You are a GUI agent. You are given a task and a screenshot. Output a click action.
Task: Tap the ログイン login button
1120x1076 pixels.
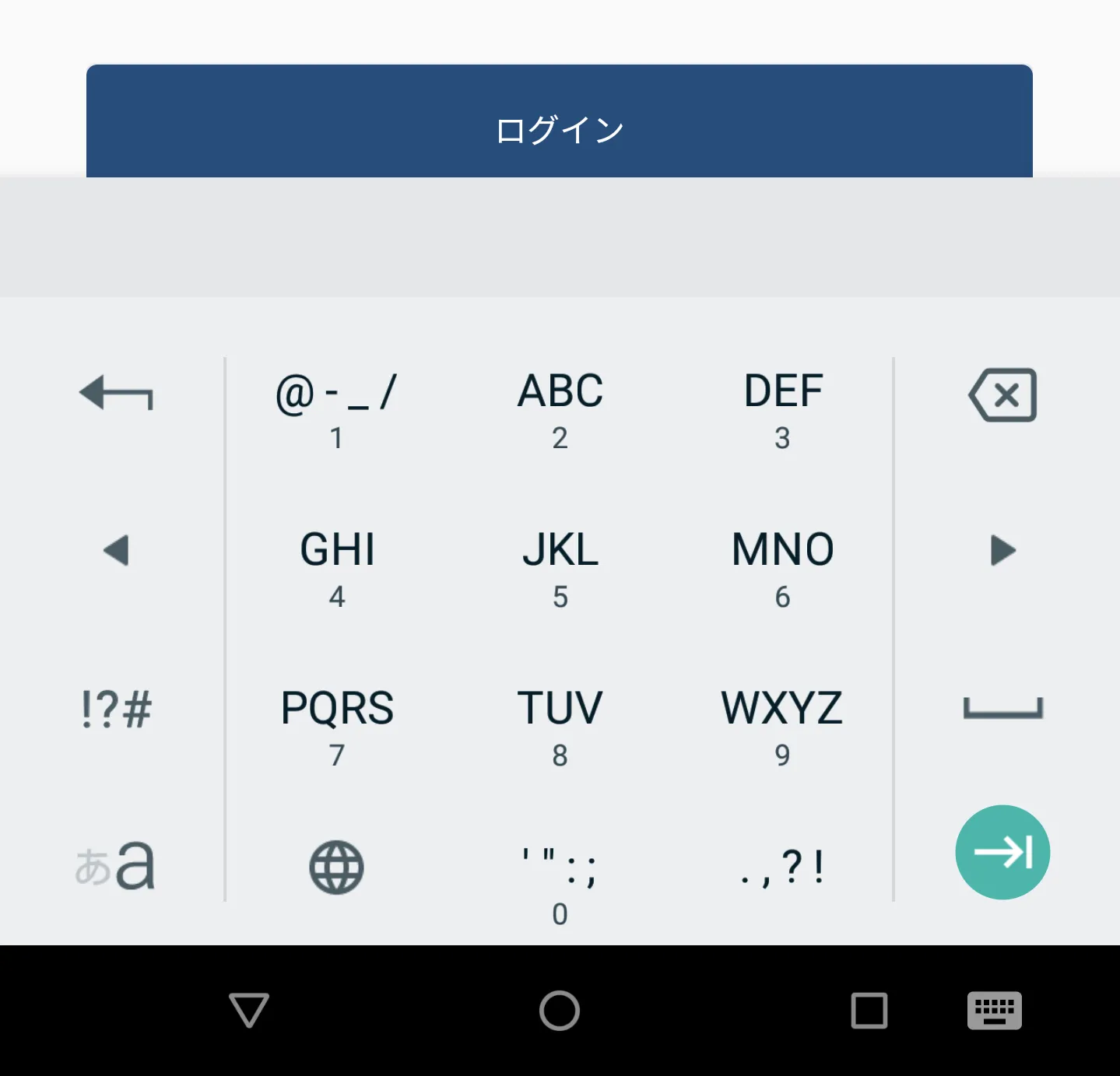(x=559, y=123)
